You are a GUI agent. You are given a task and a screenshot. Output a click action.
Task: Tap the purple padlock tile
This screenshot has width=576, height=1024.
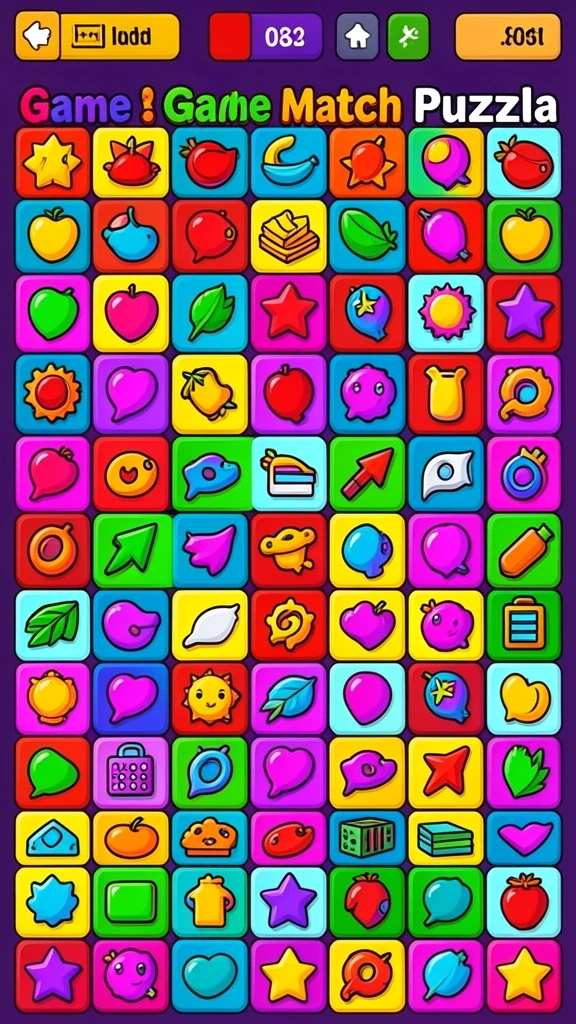coord(131,773)
